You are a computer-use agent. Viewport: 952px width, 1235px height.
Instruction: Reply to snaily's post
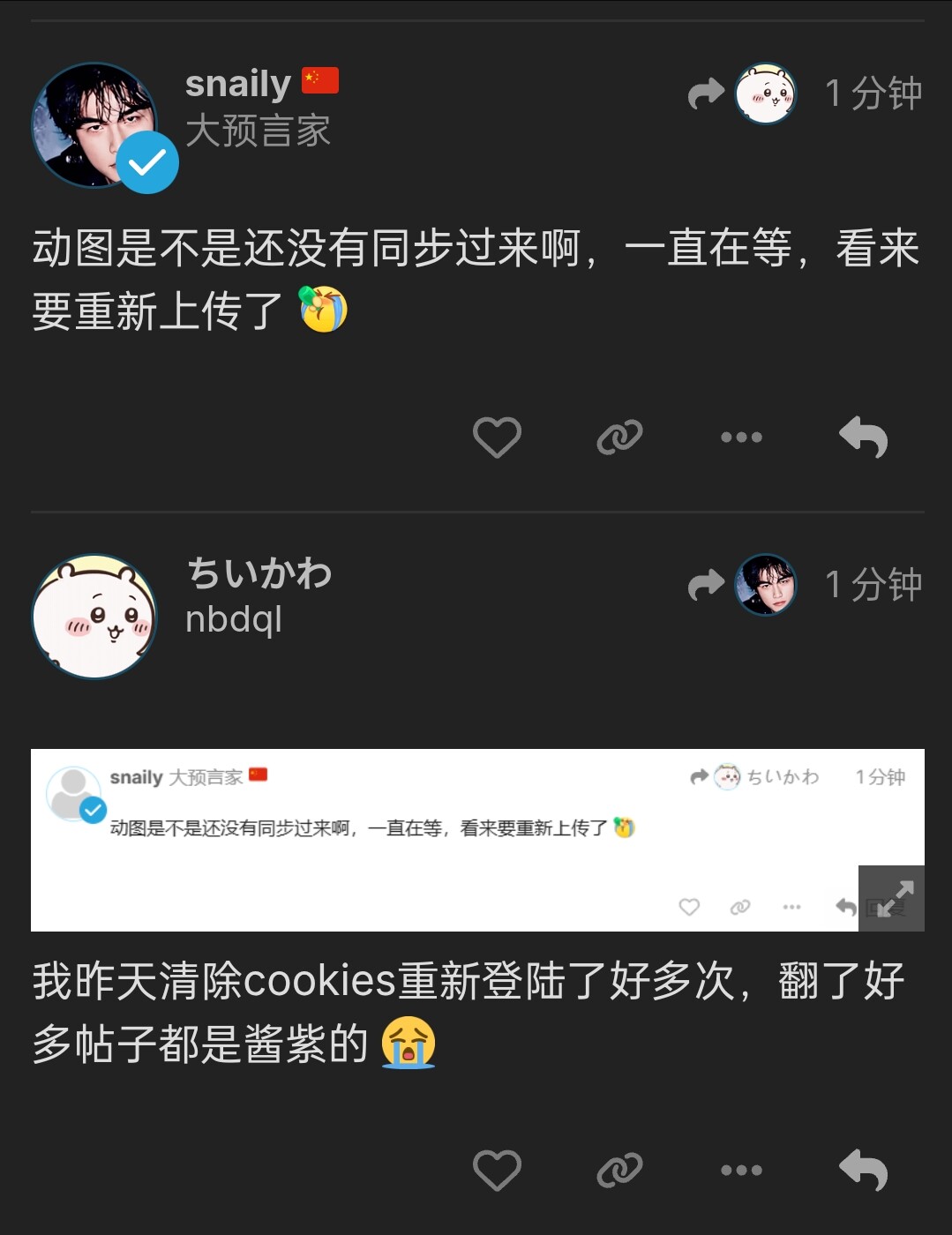pyautogui.click(x=863, y=437)
